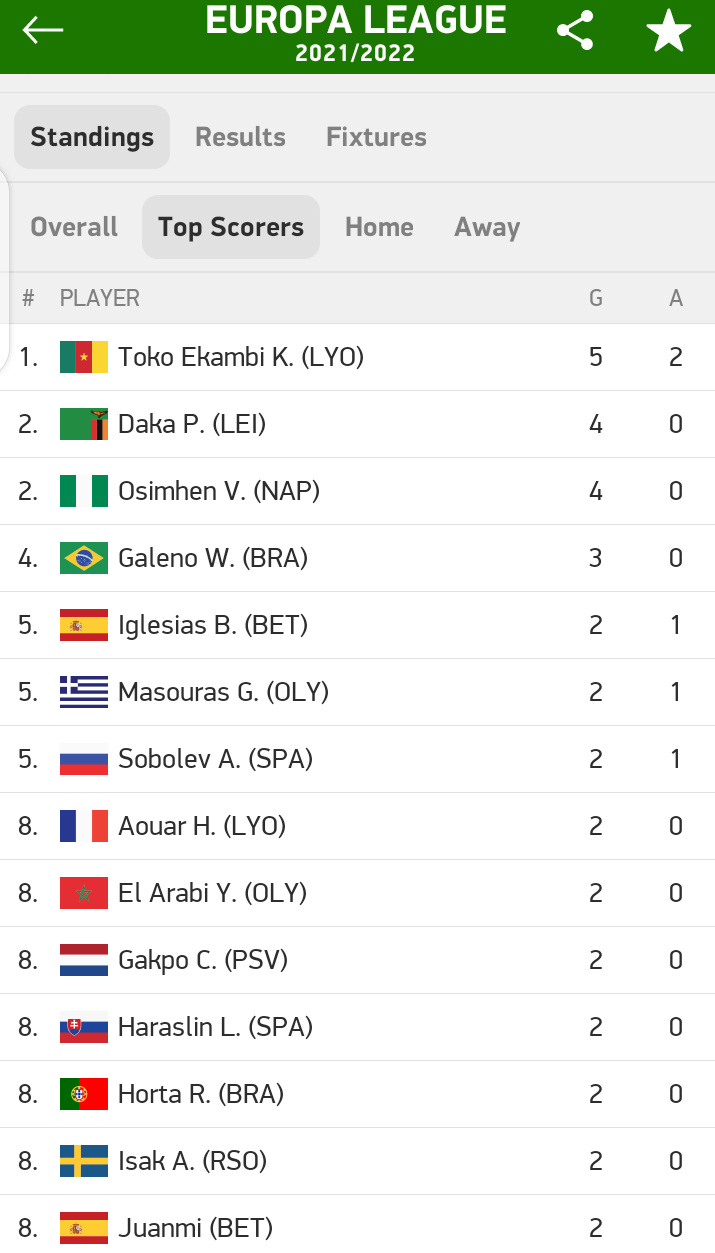Select the Standings tab
Image resolution: width=715 pixels, height=1253 pixels.
(92, 137)
